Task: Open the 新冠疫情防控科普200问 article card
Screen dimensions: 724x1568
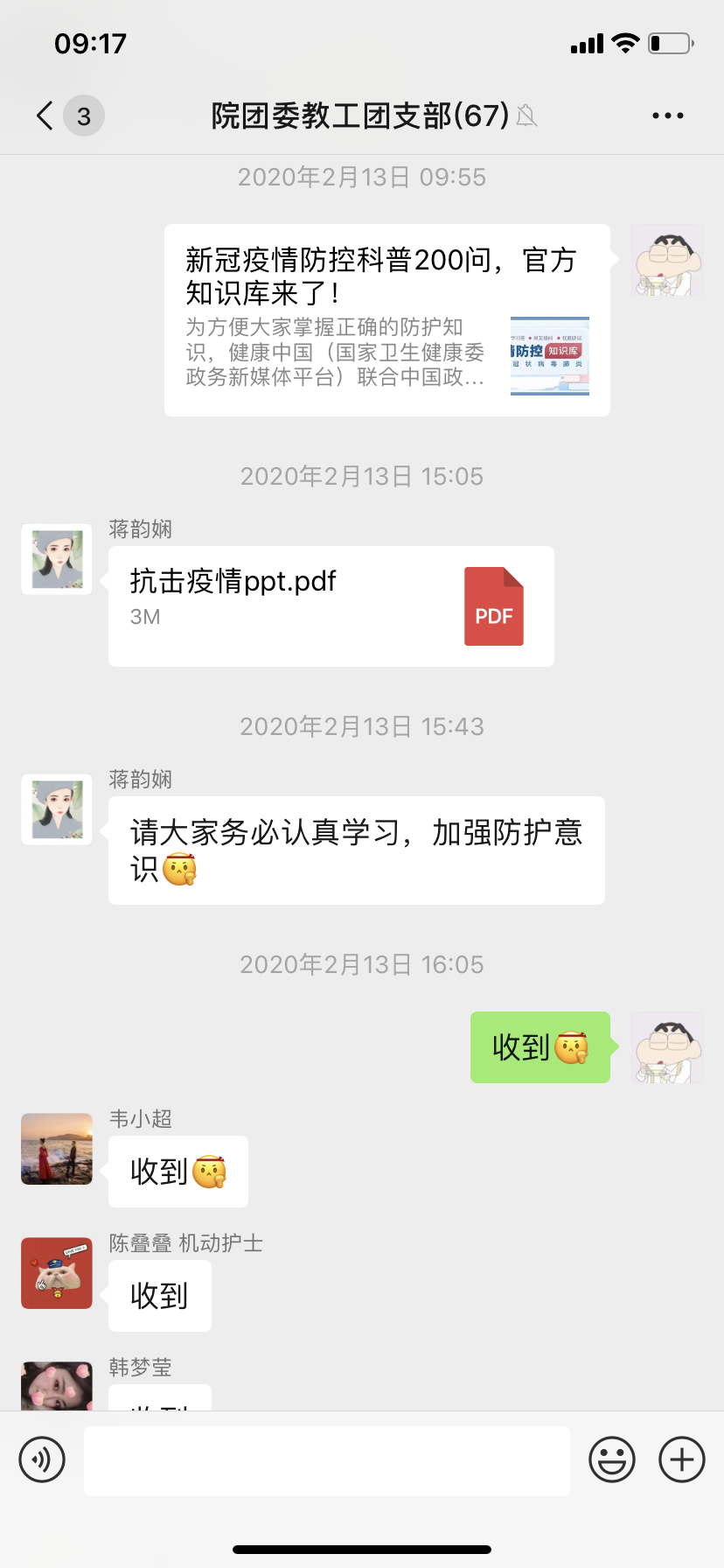Action: click(x=386, y=320)
